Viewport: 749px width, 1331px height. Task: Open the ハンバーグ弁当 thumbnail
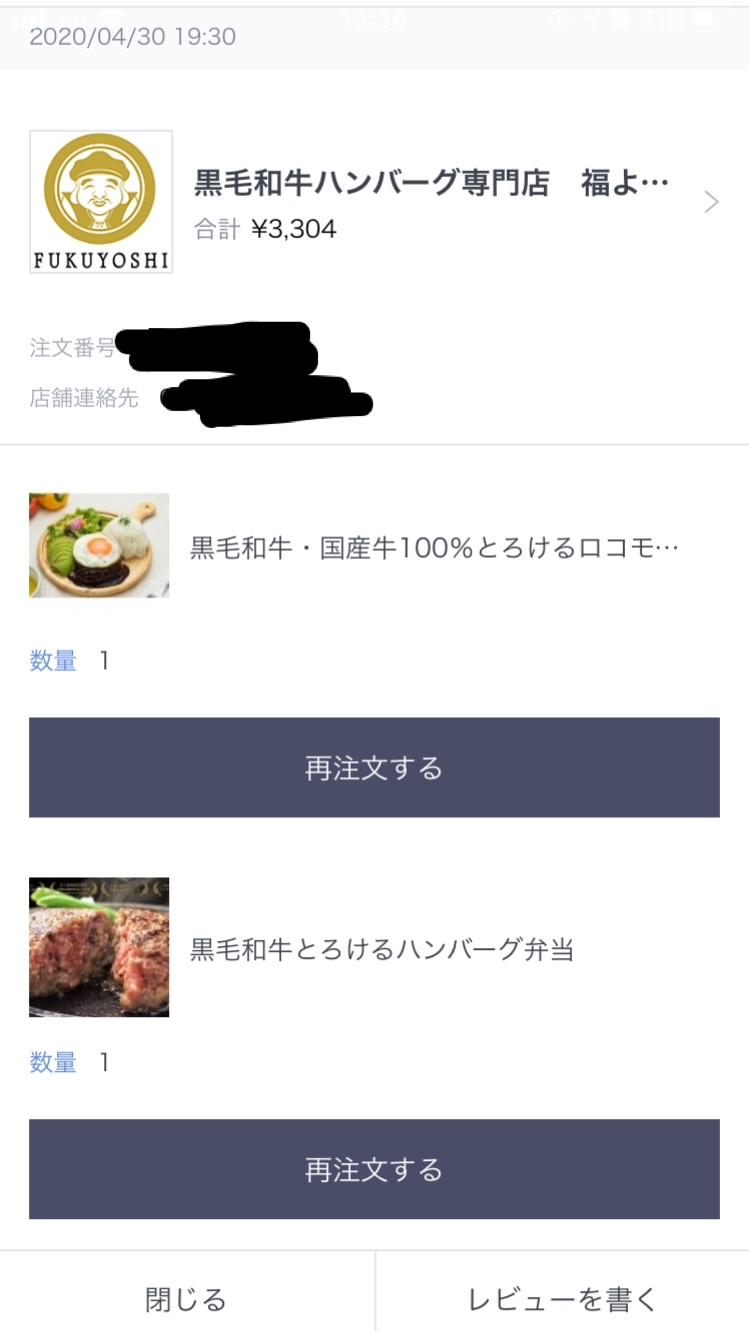click(x=99, y=947)
